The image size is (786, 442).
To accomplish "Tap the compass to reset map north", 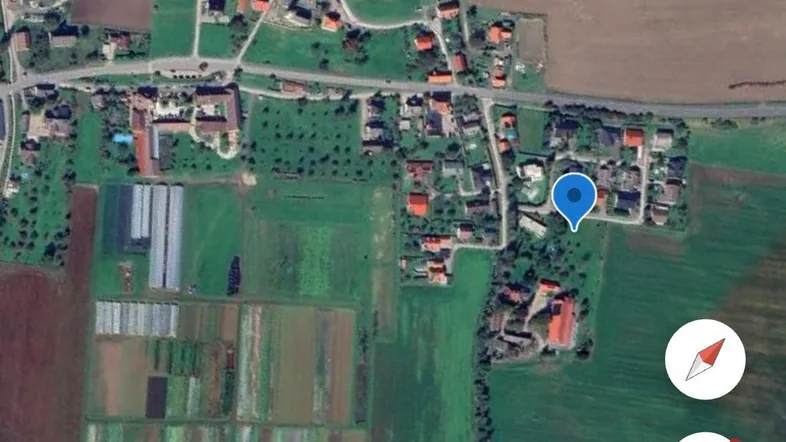I will click(705, 360).
